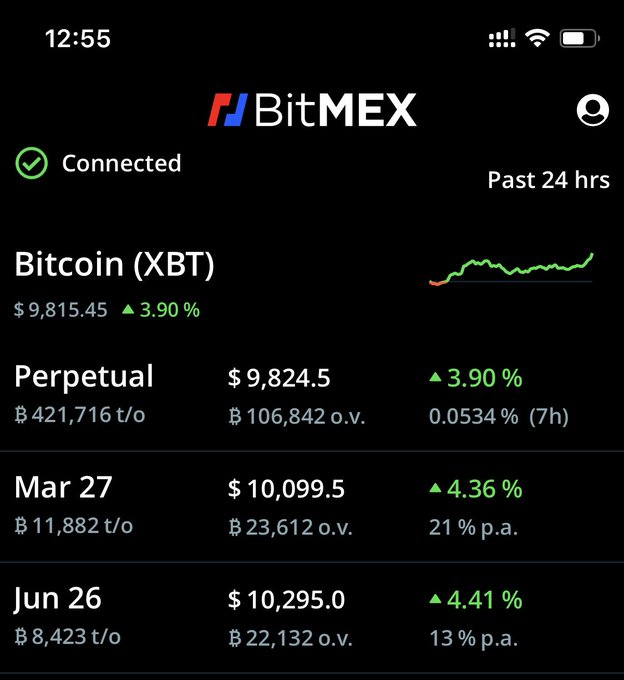624x680 pixels.
Task: View the Jun 26 futures contract
Action: click(x=312, y=618)
